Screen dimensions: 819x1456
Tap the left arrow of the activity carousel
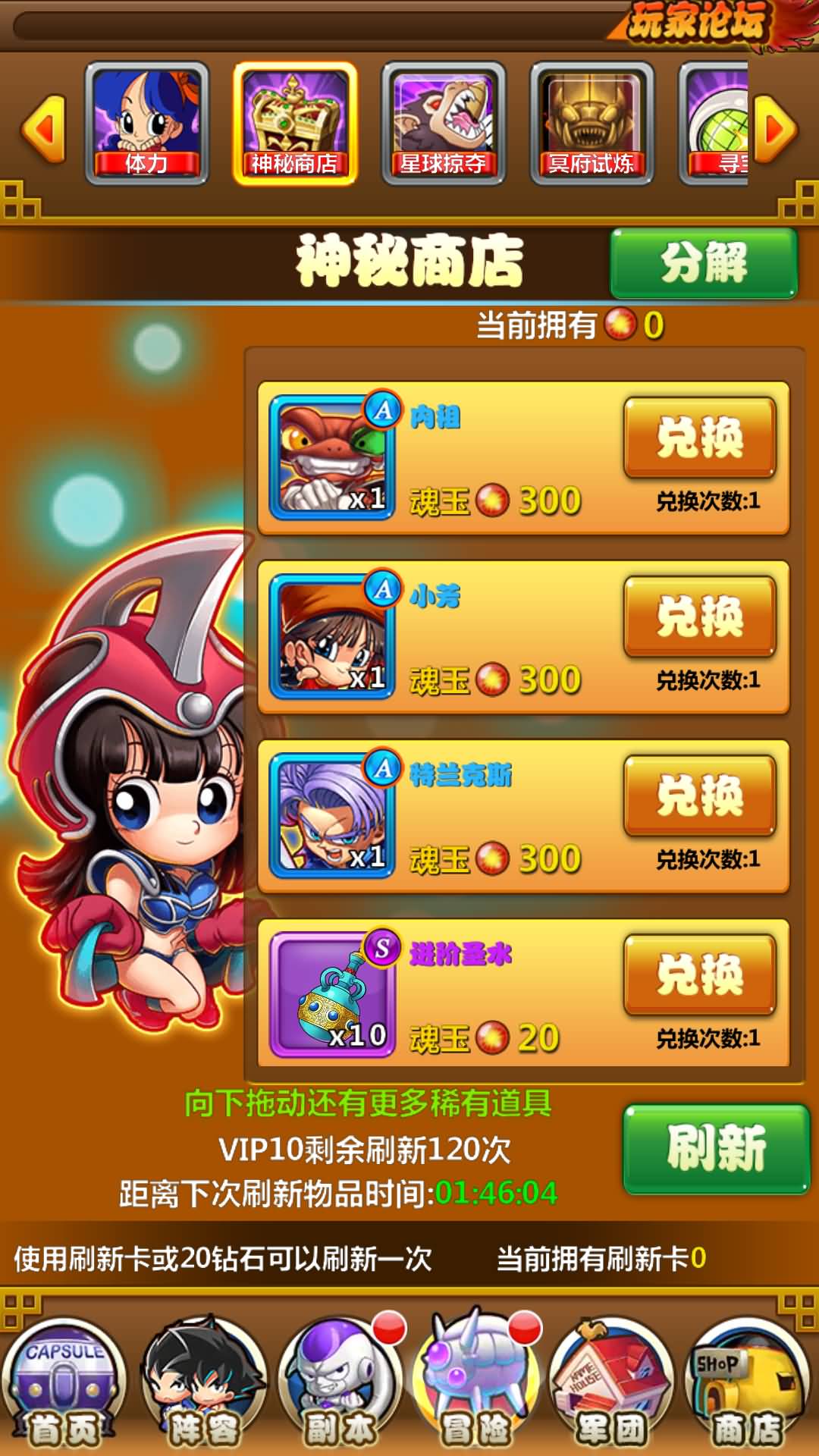coord(43,129)
